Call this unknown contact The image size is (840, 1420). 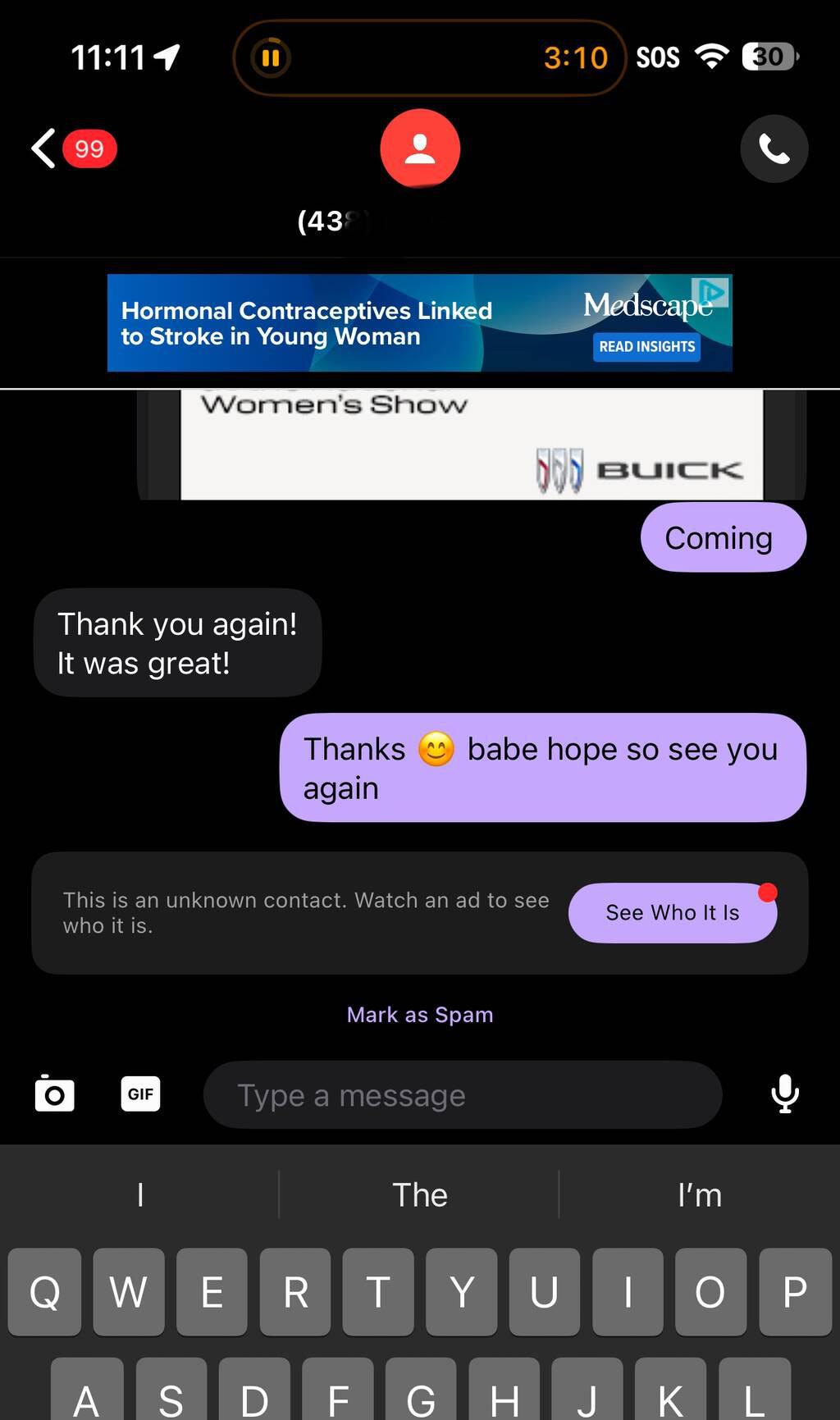pyautogui.click(x=774, y=148)
